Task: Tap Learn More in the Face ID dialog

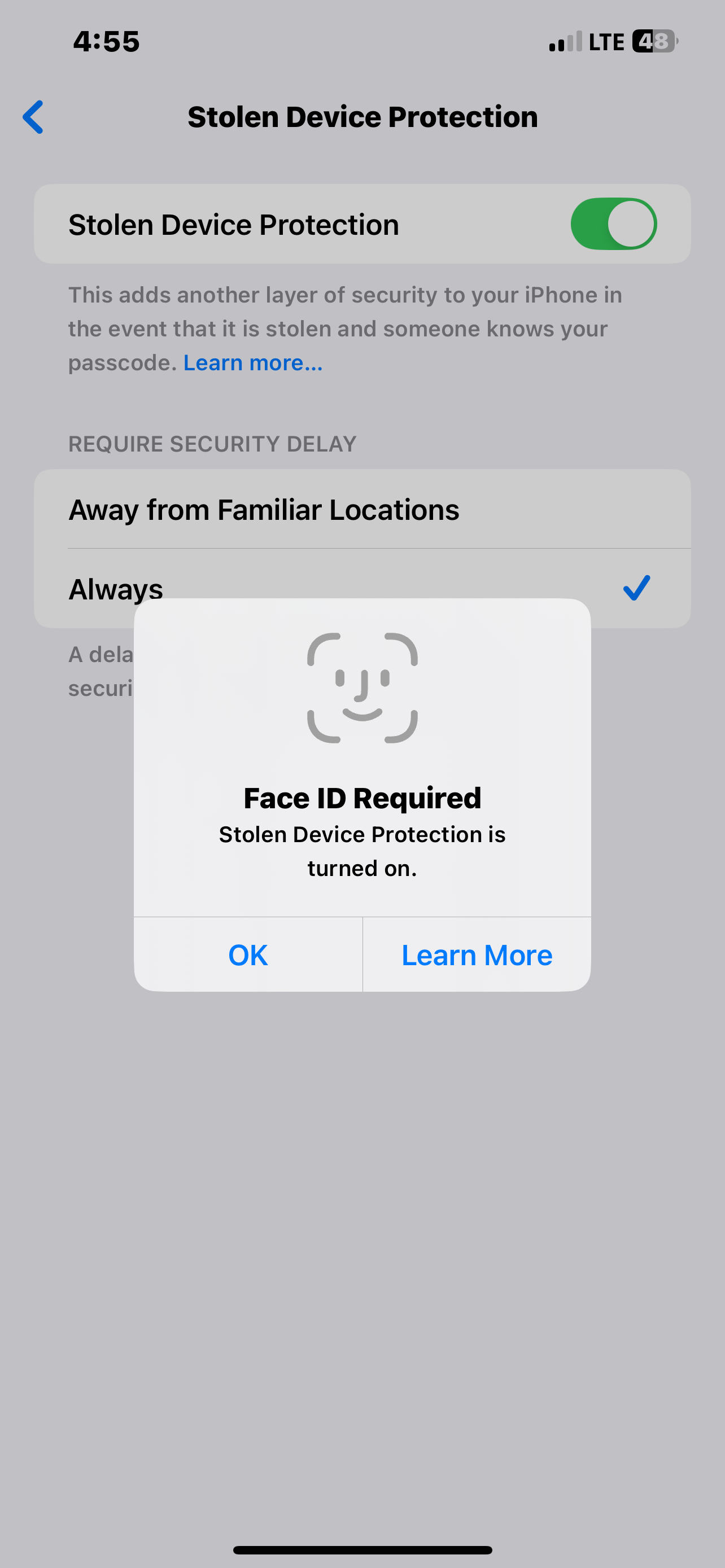Action: (477, 954)
